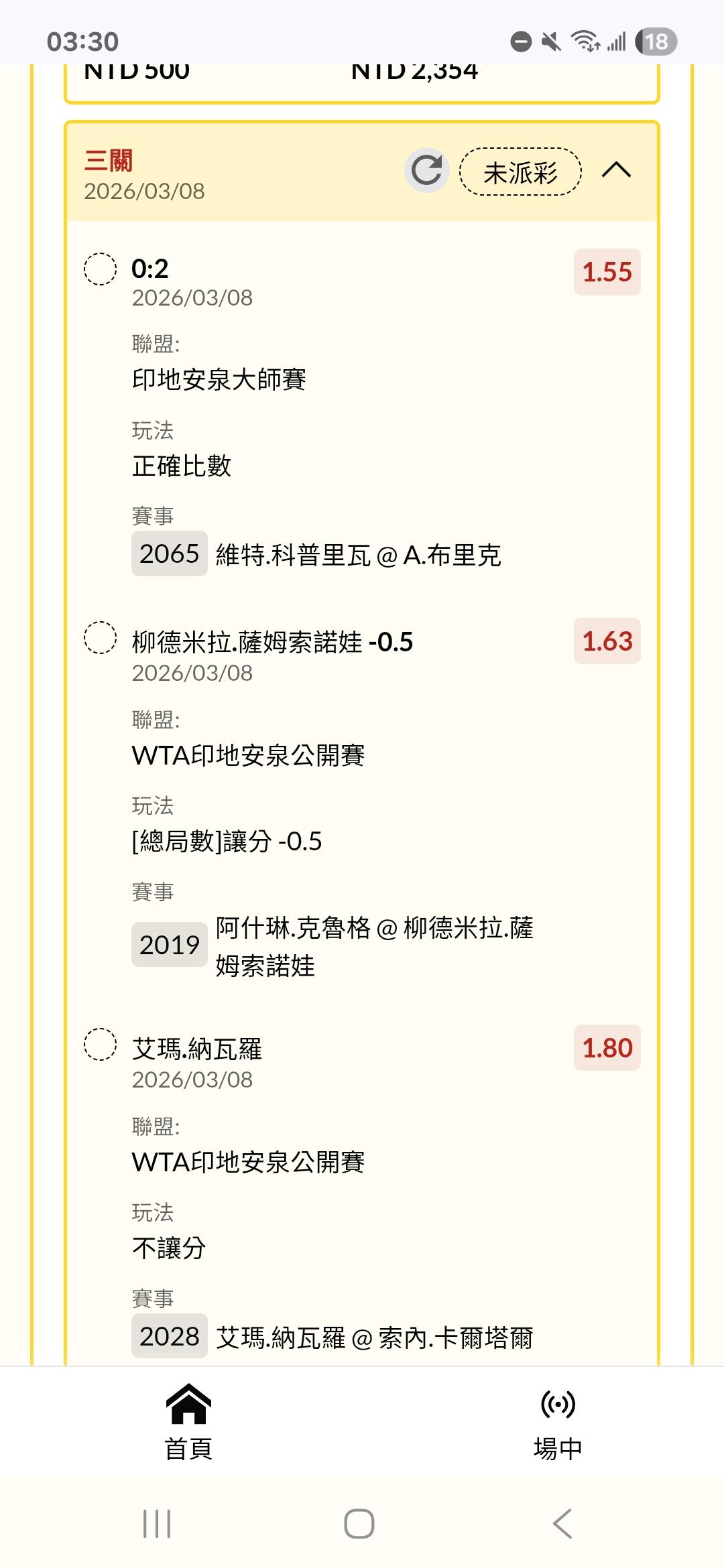The width and height of the screenshot is (724, 1568).
Task: Tap the system back button
Action: (x=562, y=1524)
